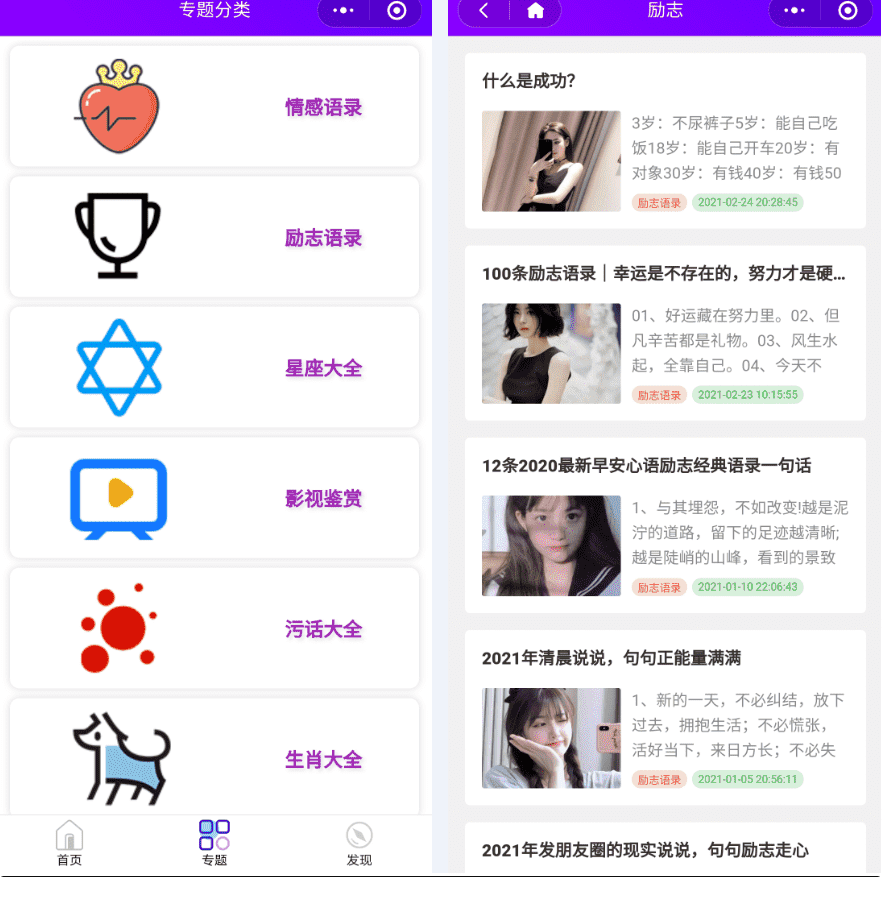Open the 生肖大全 category card
Screen dimensions: 885x898
(x=214, y=757)
